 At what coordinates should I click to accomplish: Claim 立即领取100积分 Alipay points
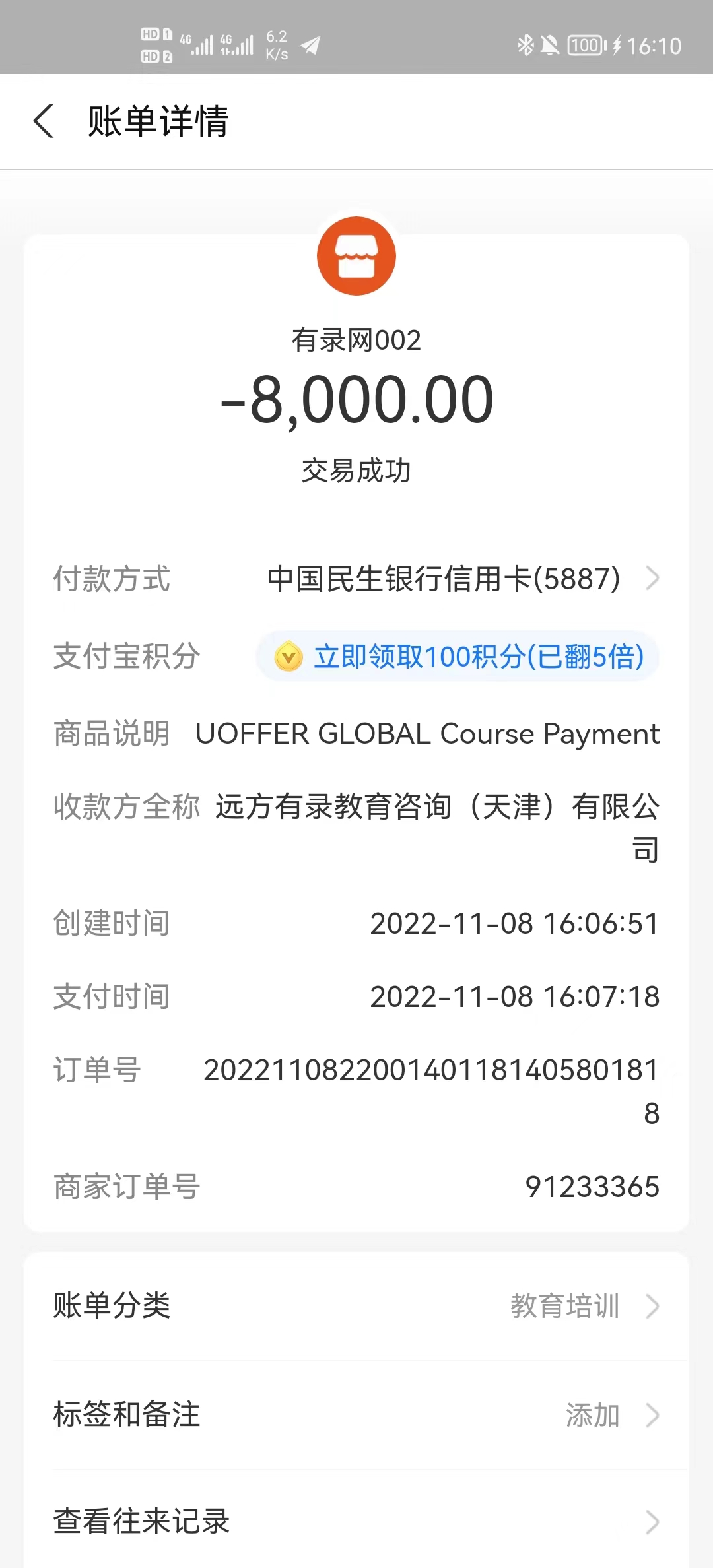pyautogui.click(x=458, y=657)
